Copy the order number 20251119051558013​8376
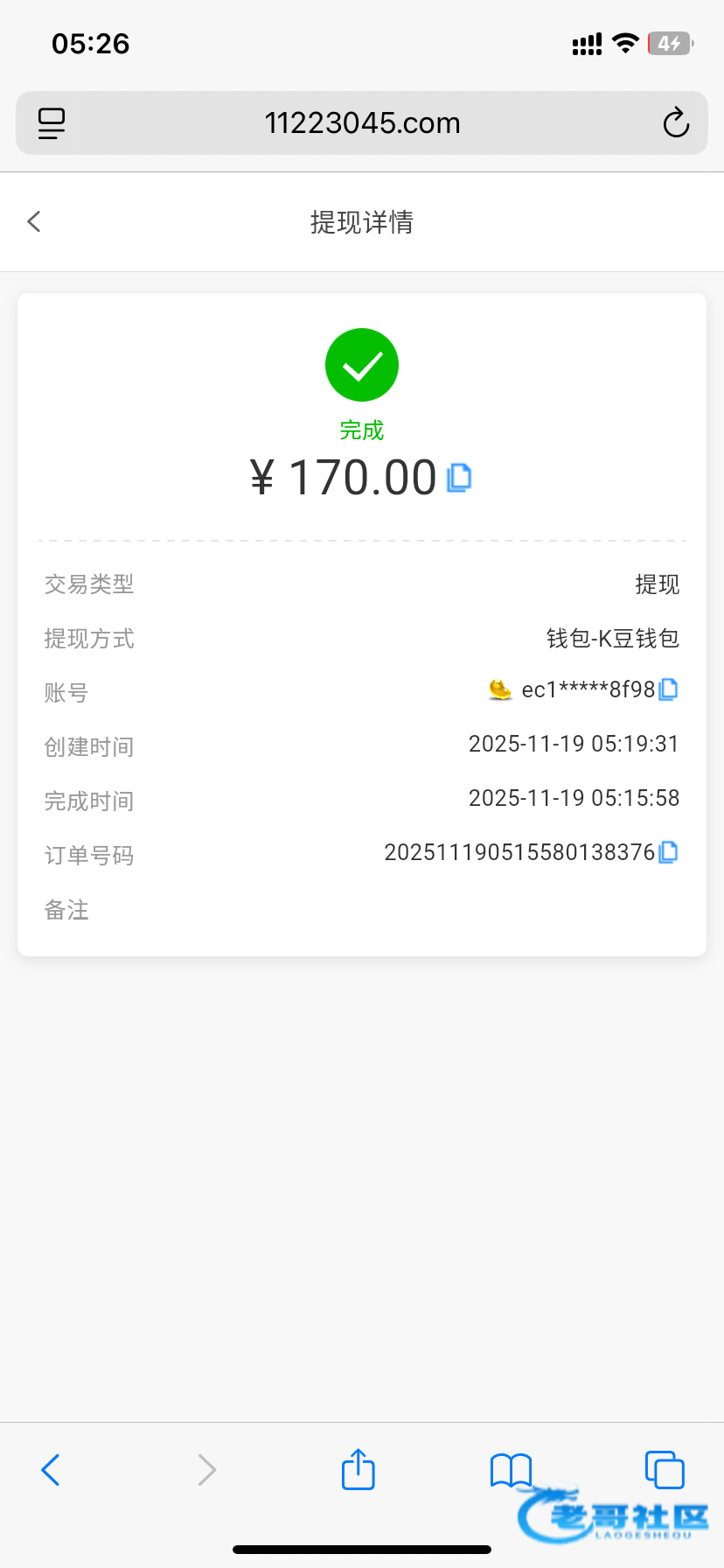This screenshot has width=724, height=1568. [x=669, y=852]
